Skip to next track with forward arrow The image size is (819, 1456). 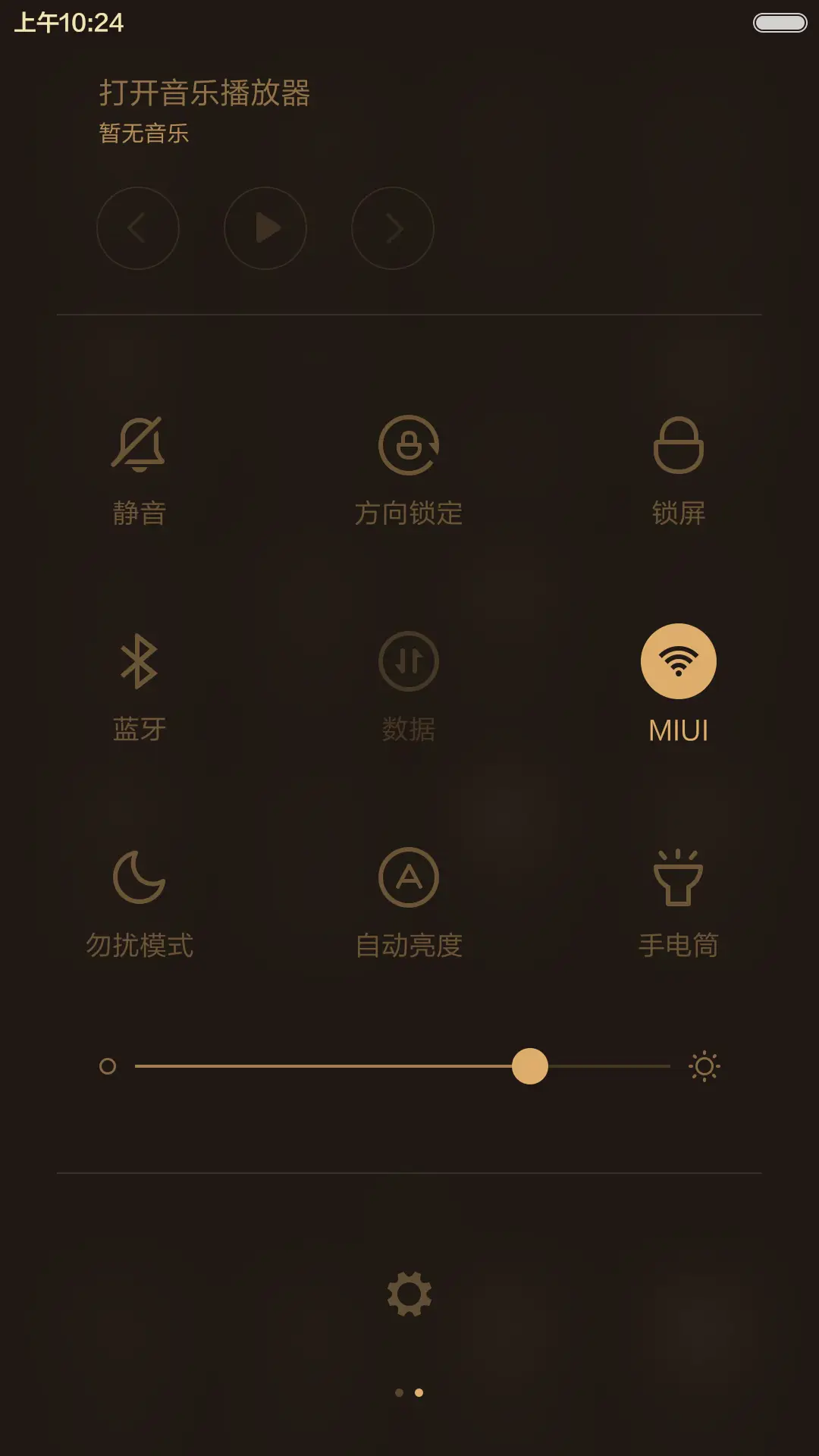[392, 228]
